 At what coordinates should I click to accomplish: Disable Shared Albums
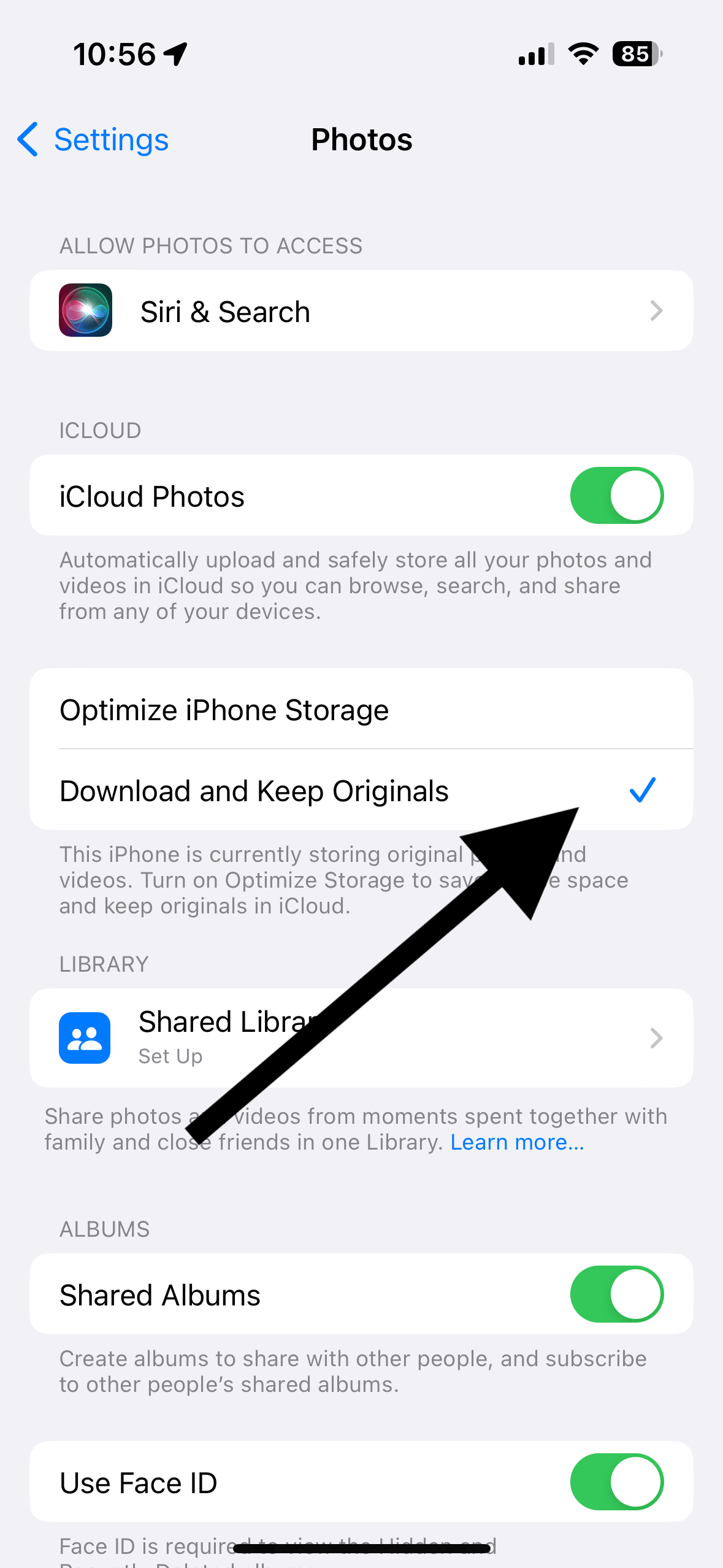[616, 1294]
